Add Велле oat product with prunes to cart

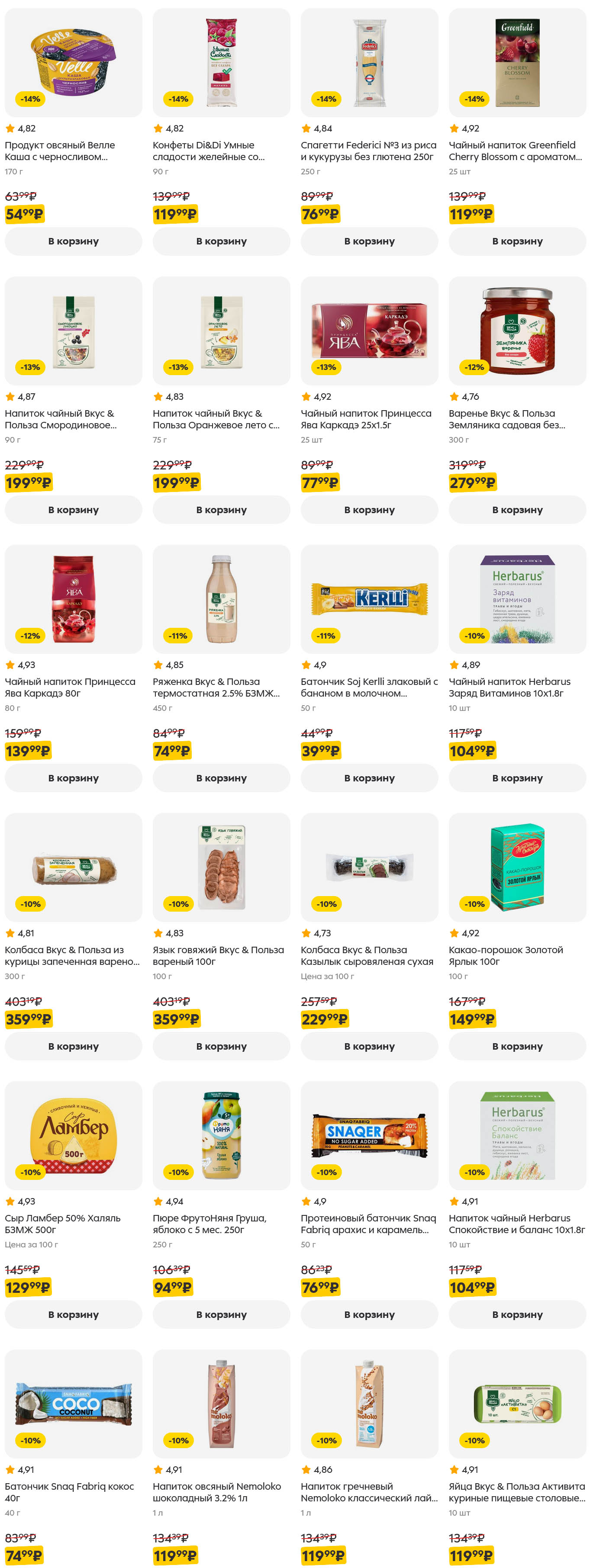pos(73,241)
